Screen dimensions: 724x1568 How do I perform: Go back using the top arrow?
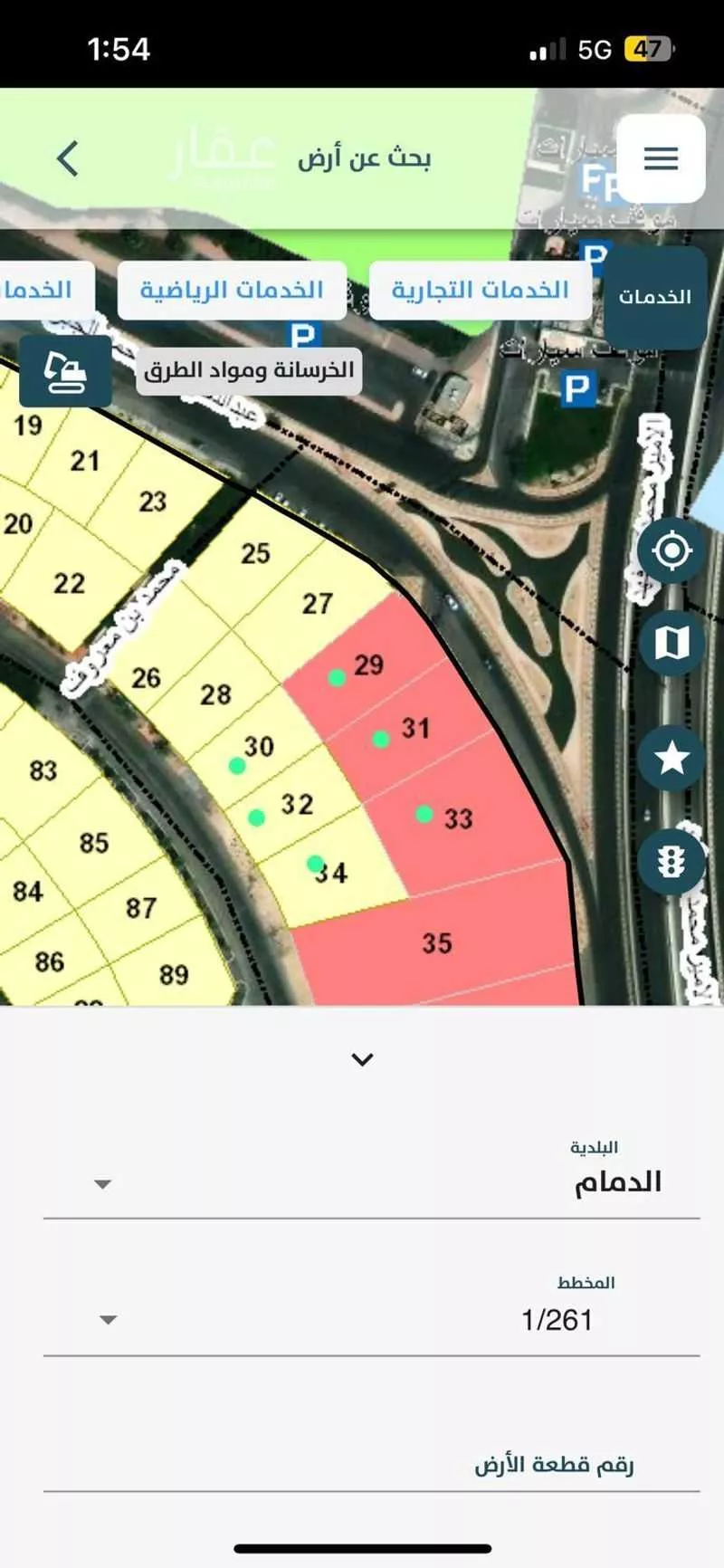(69, 158)
